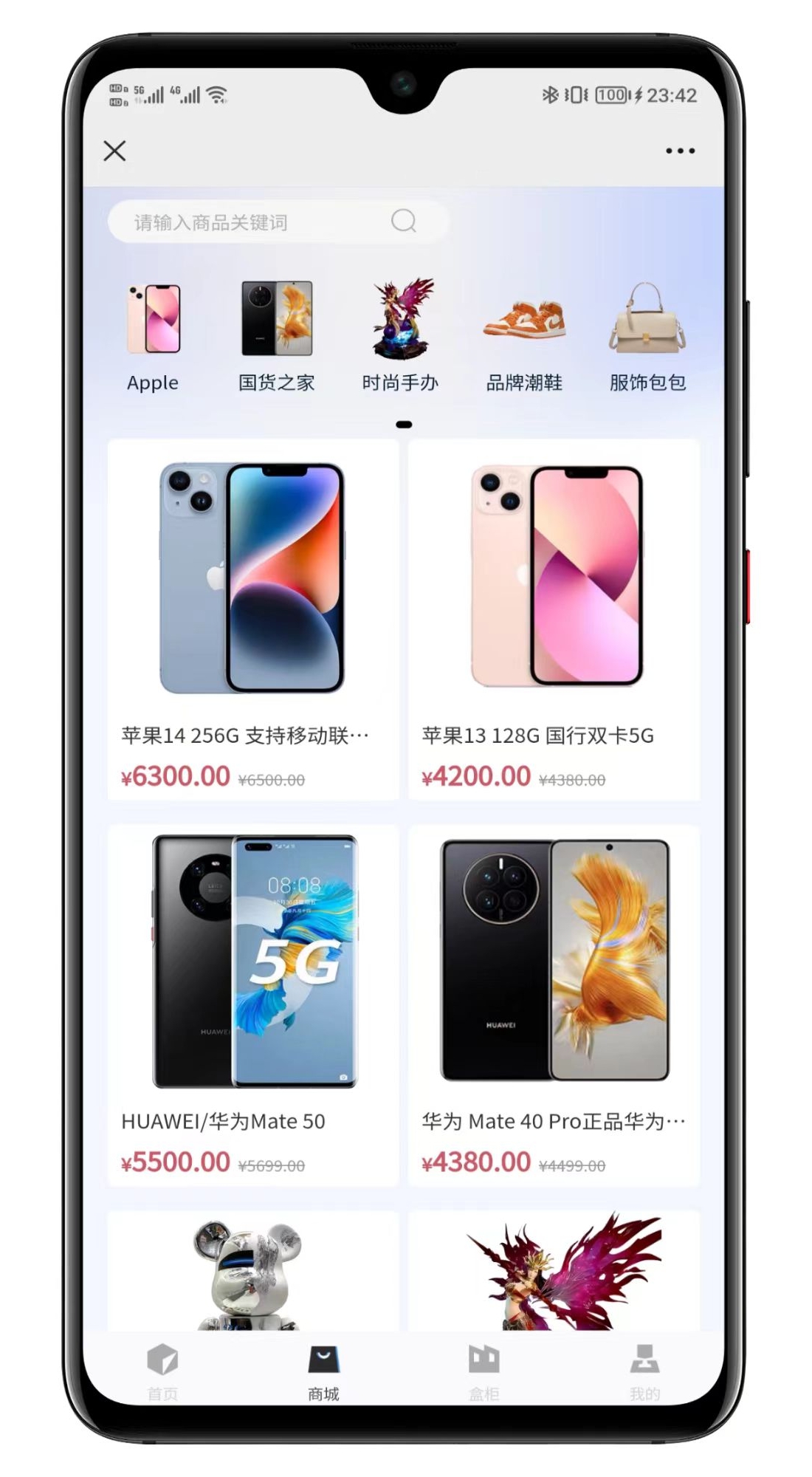
Task: Go to the 我的 tab
Action: coord(644,1371)
